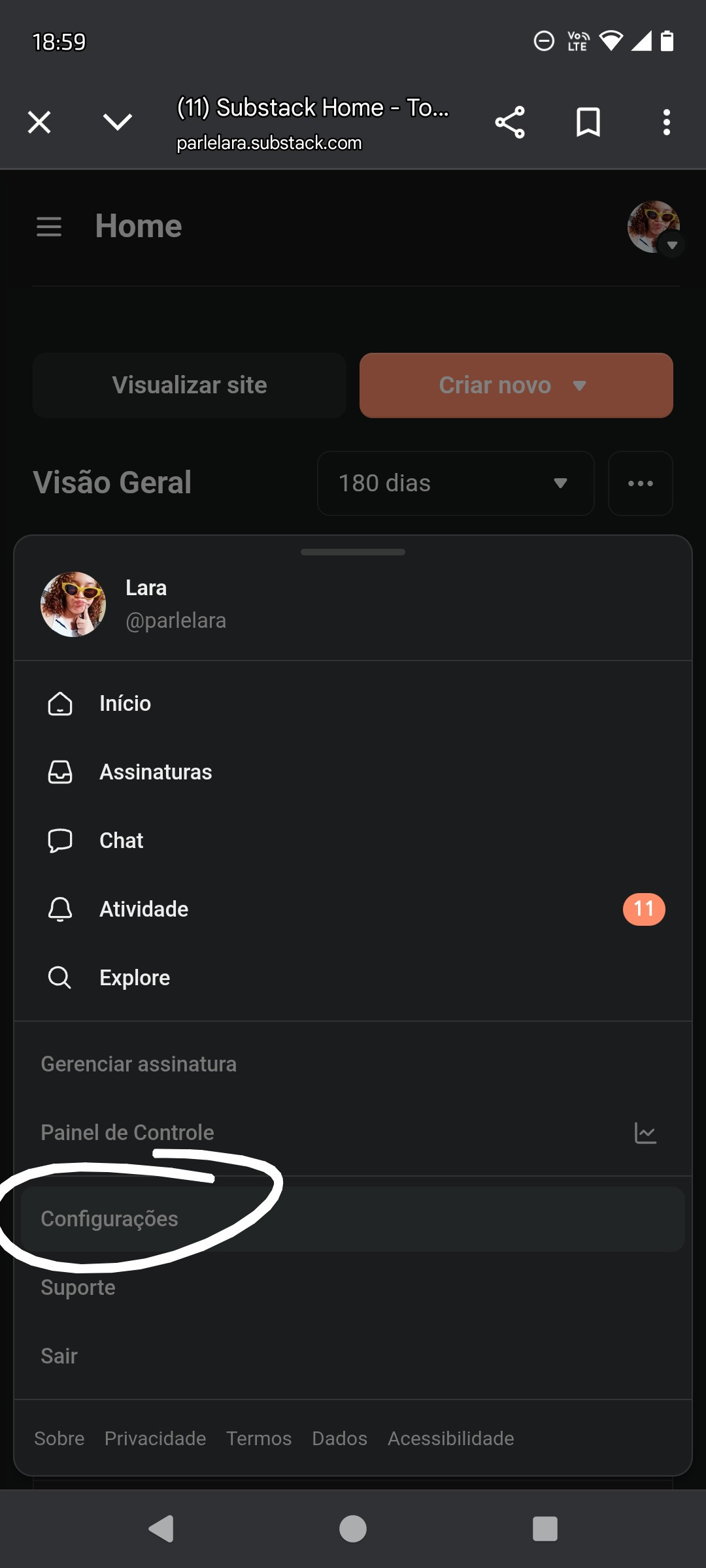Open Assinaturas from the menu
The image size is (706, 1568).
pyautogui.click(x=156, y=772)
